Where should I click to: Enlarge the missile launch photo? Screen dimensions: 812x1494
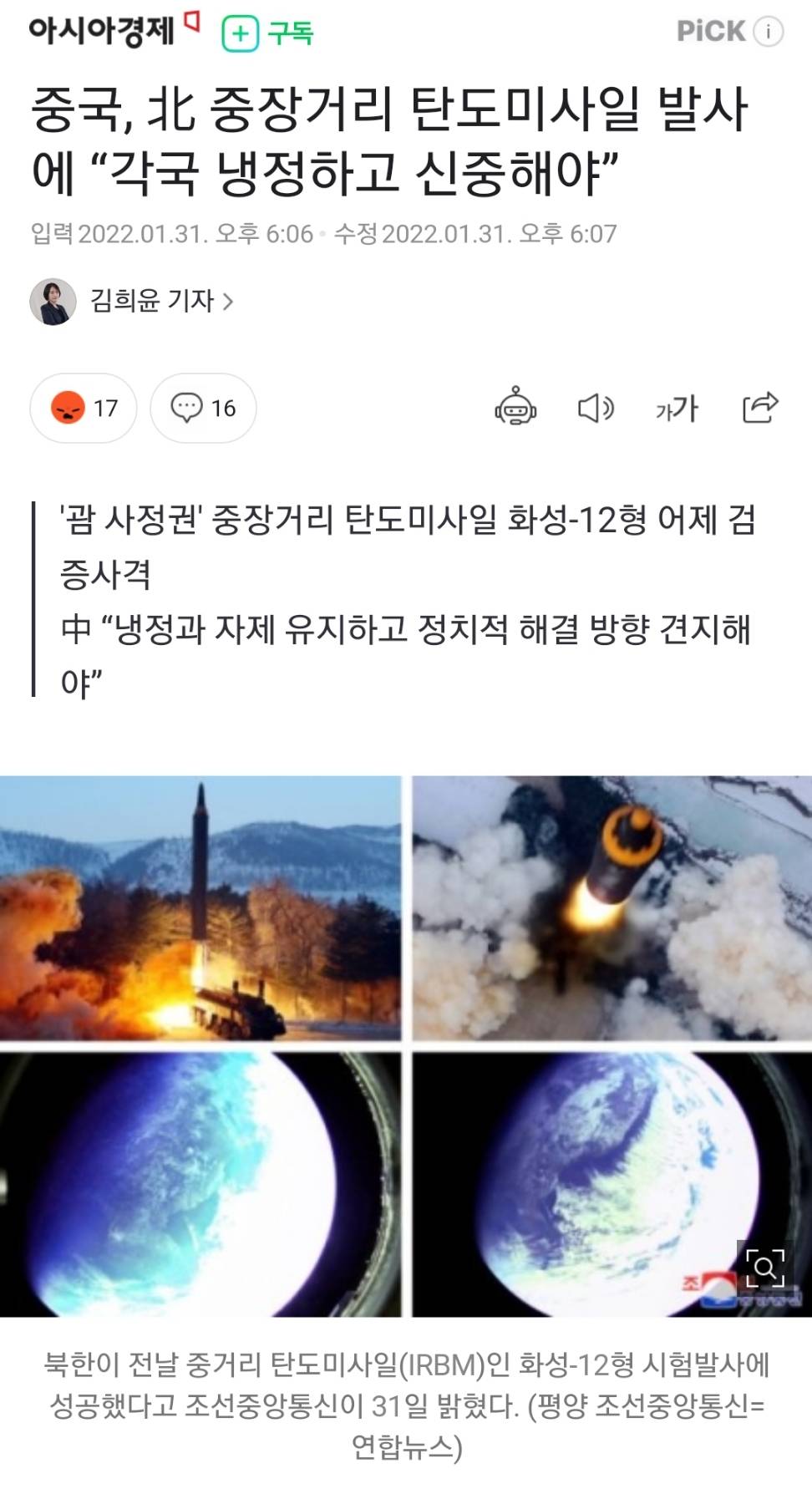[765, 1268]
